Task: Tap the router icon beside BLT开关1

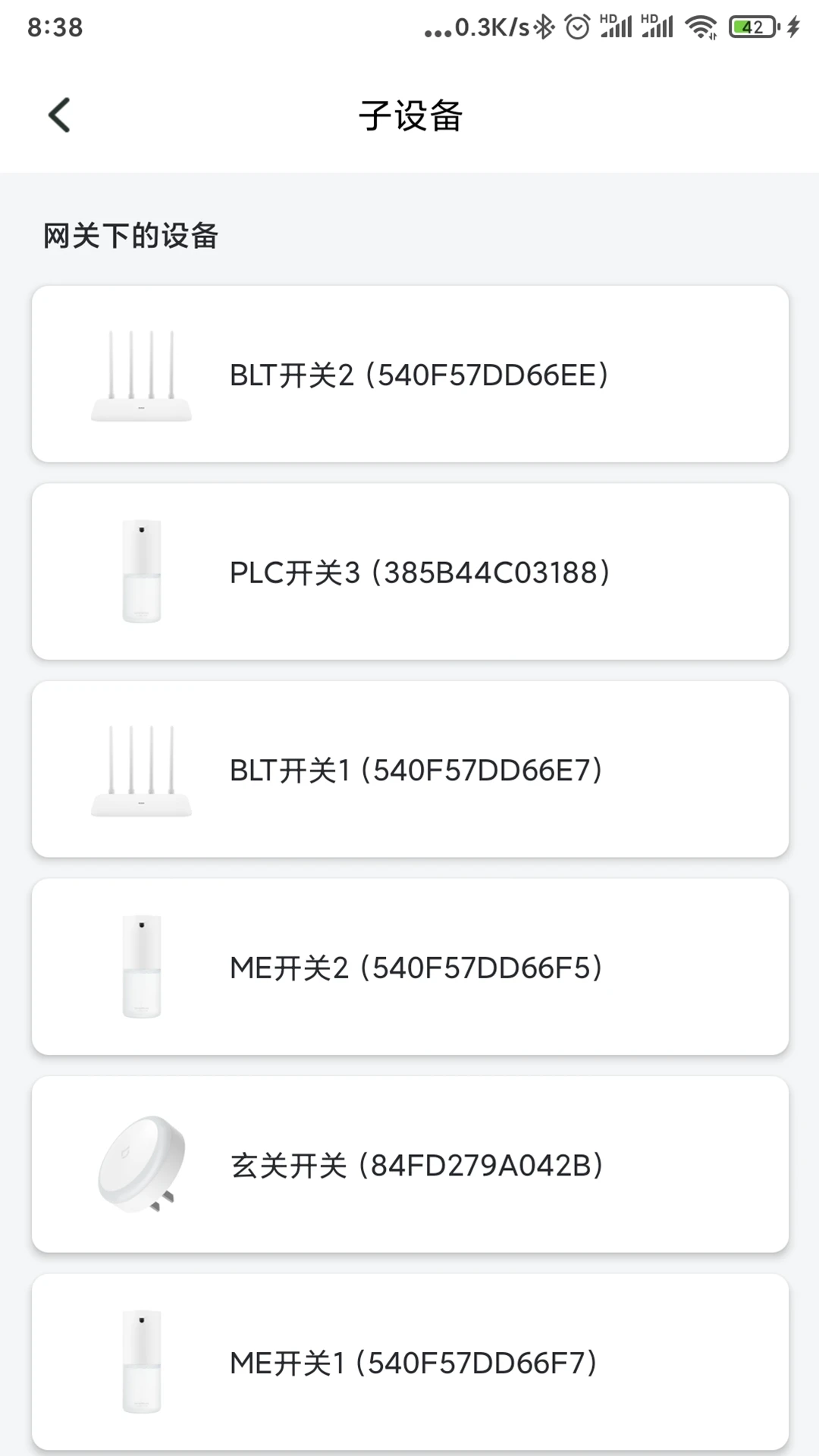Action: (142, 768)
